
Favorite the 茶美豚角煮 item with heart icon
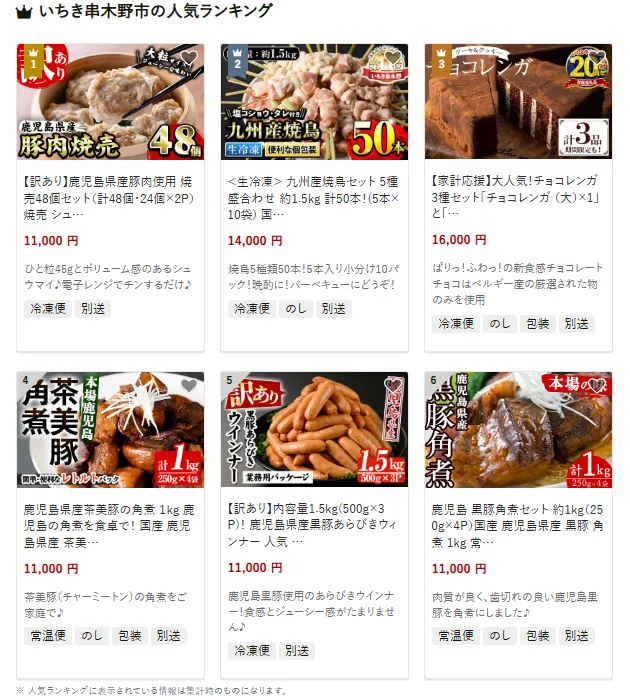pyautogui.click(x=188, y=386)
